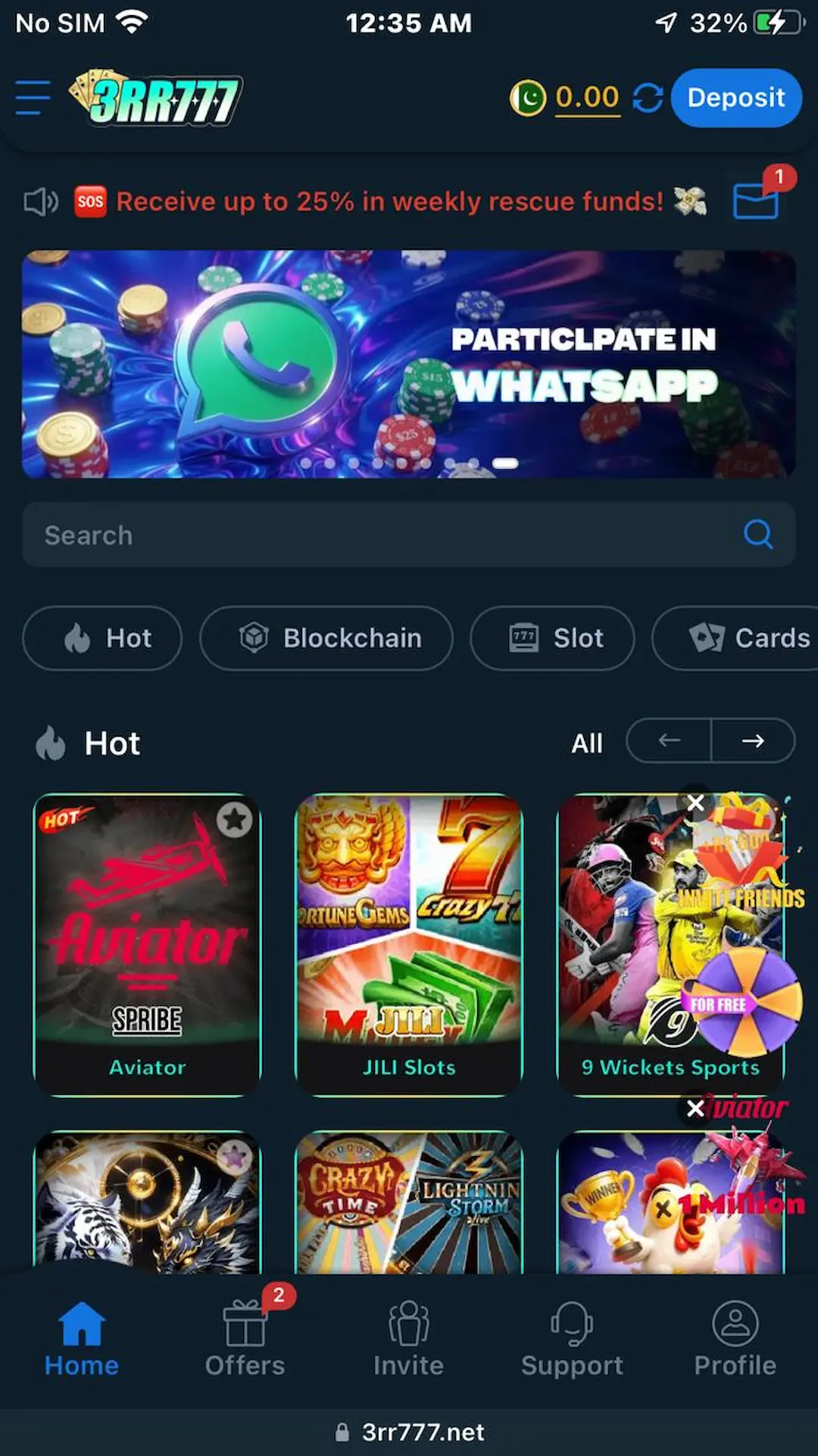
Task: Refresh the wallet balance
Action: coord(648,98)
